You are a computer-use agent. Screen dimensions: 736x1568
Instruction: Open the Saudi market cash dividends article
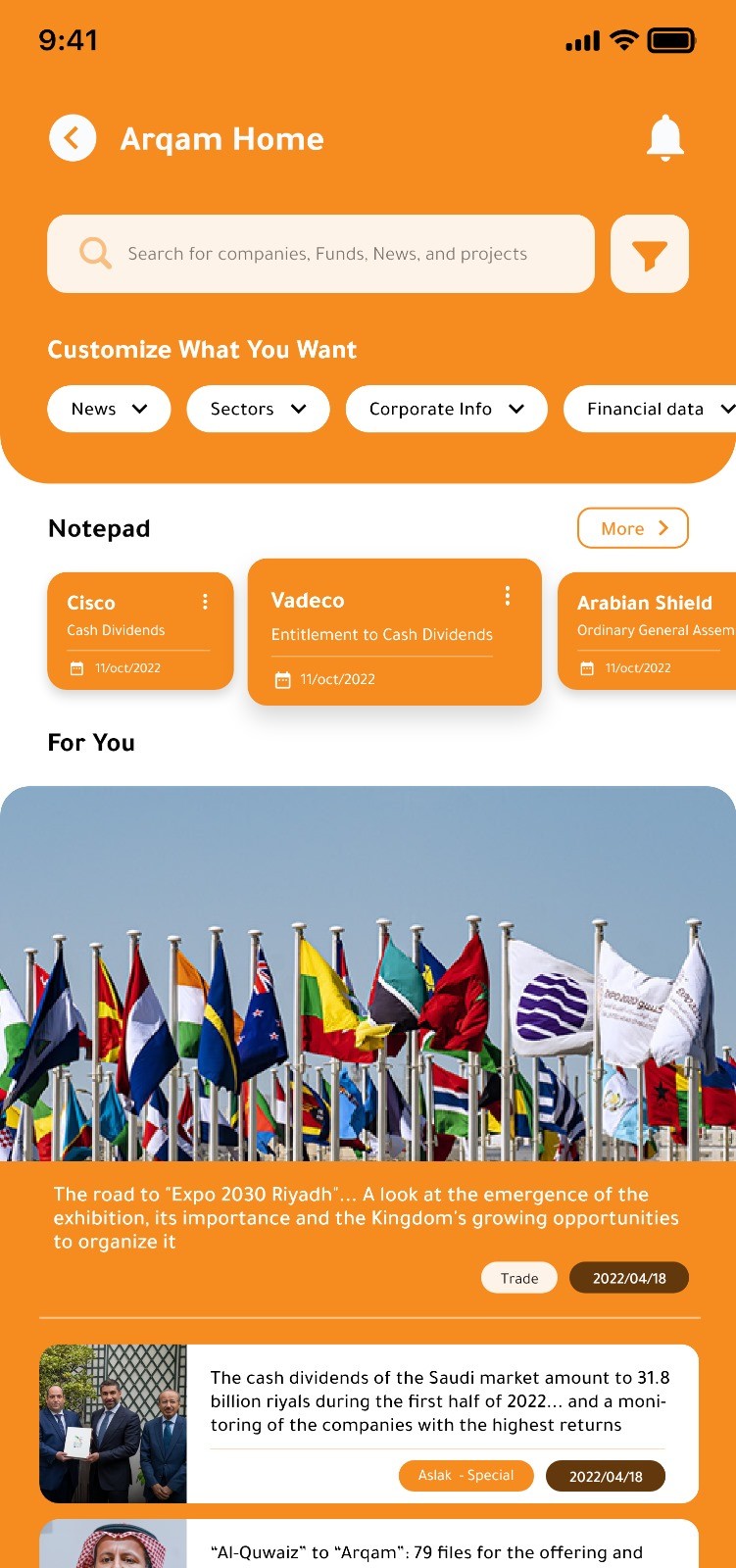click(x=368, y=1424)
